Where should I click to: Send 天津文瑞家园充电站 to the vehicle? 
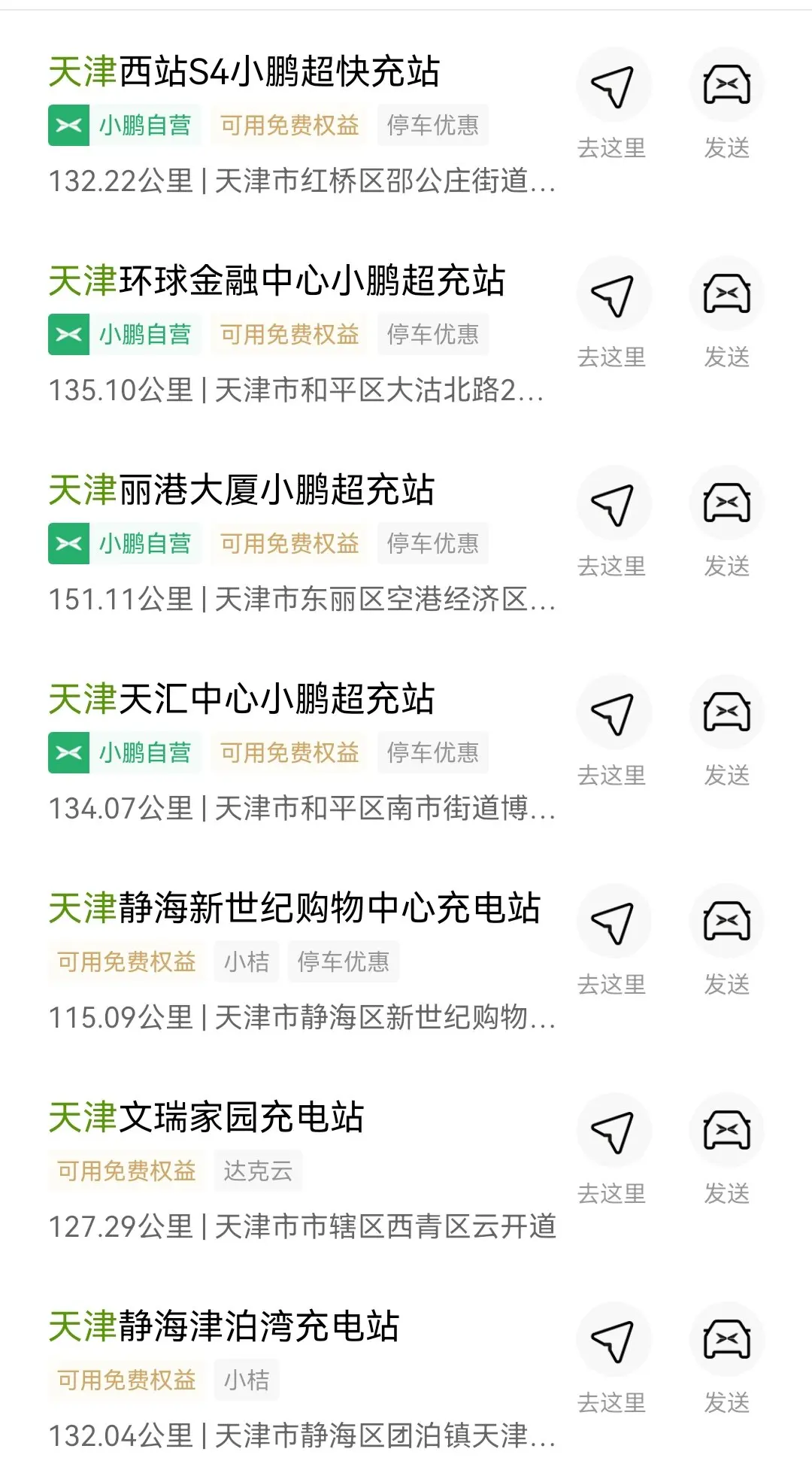[726, 1150]
